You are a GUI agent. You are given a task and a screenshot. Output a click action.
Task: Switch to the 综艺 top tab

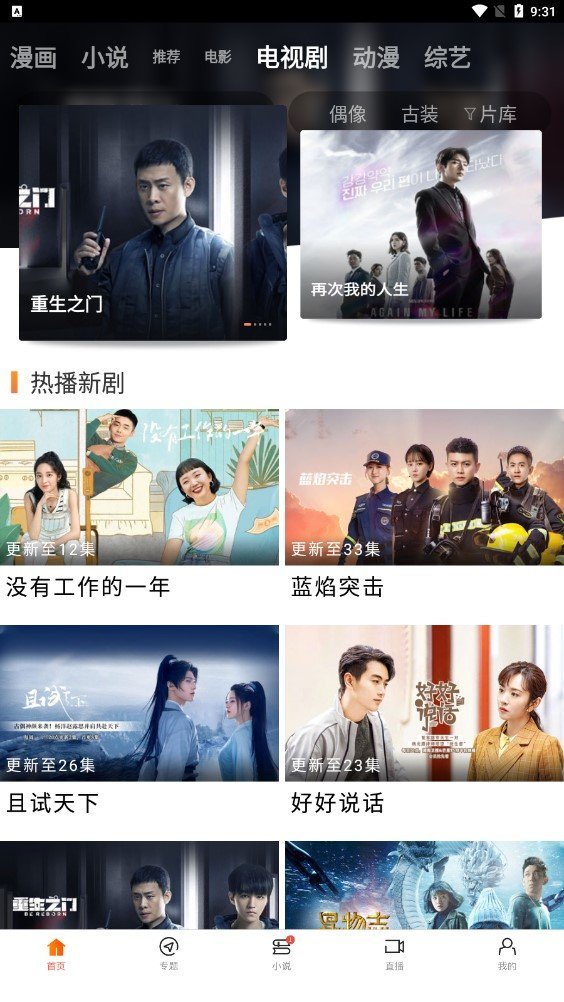(448, 58)
